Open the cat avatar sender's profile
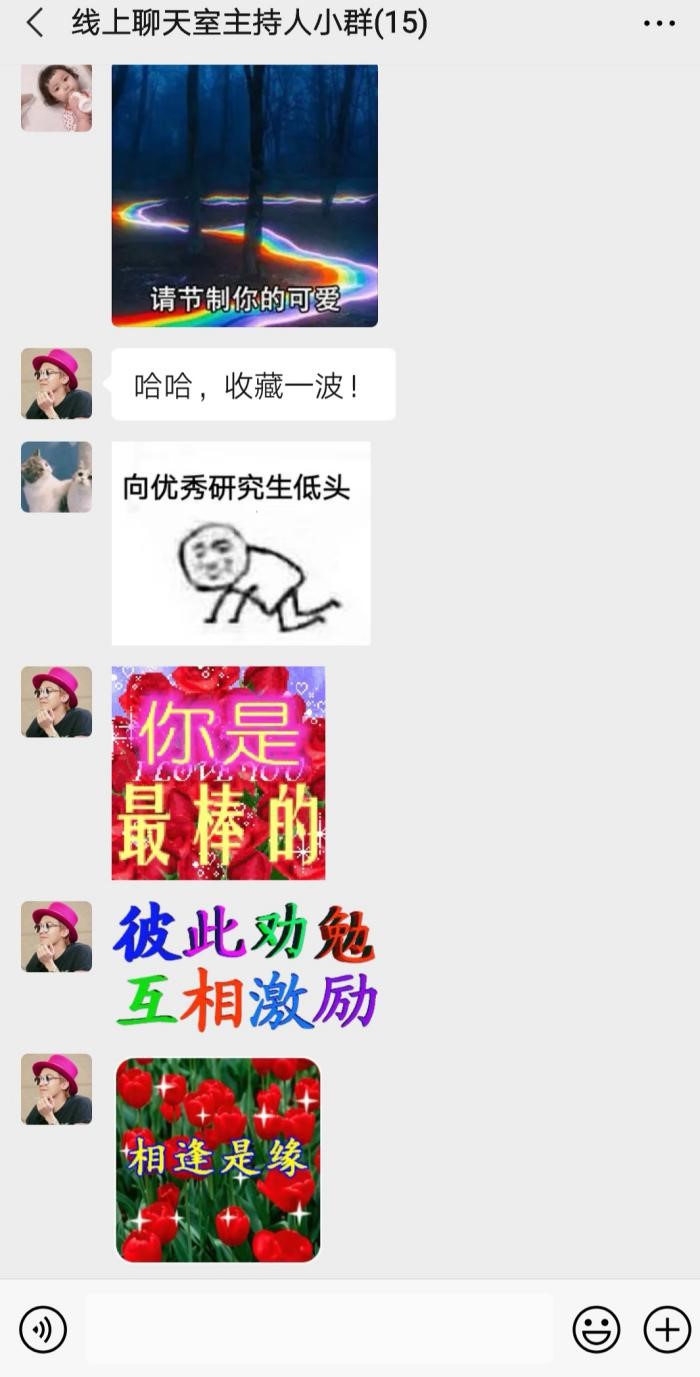Screen dimensions: 700x1377 tap(56, 477)
